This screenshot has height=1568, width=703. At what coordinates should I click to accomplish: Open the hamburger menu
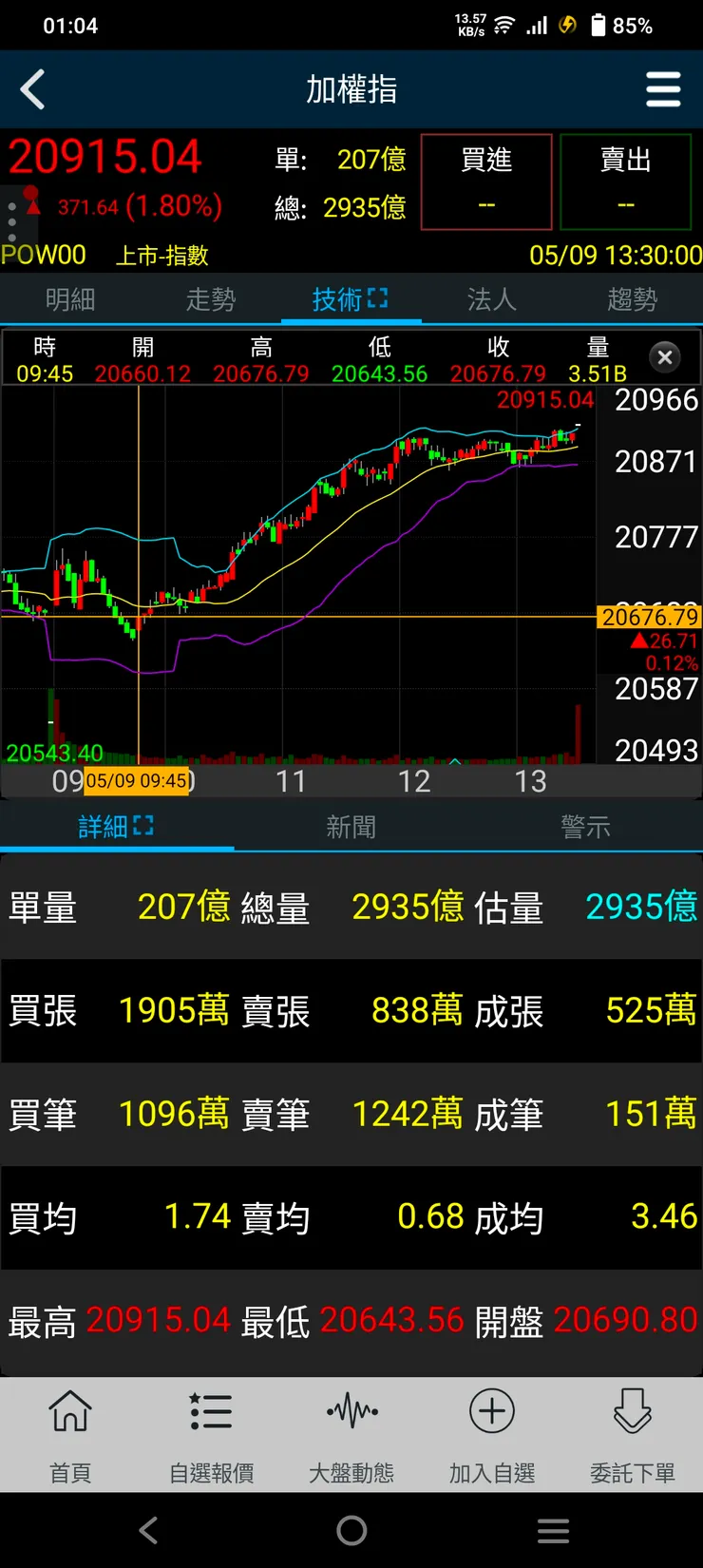(662, 90)
